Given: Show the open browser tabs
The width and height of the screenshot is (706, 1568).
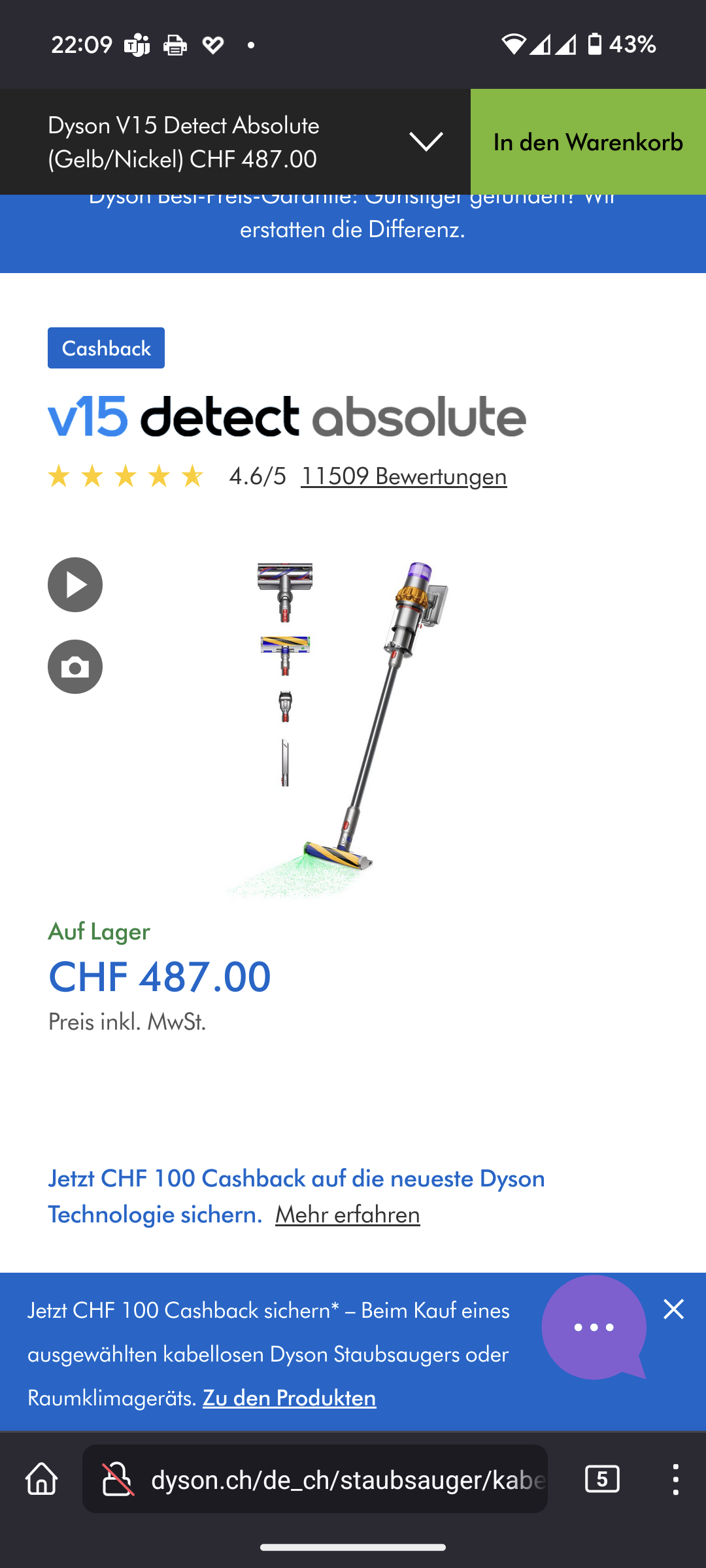Looking at the screenshot, I should [602, 1478].
